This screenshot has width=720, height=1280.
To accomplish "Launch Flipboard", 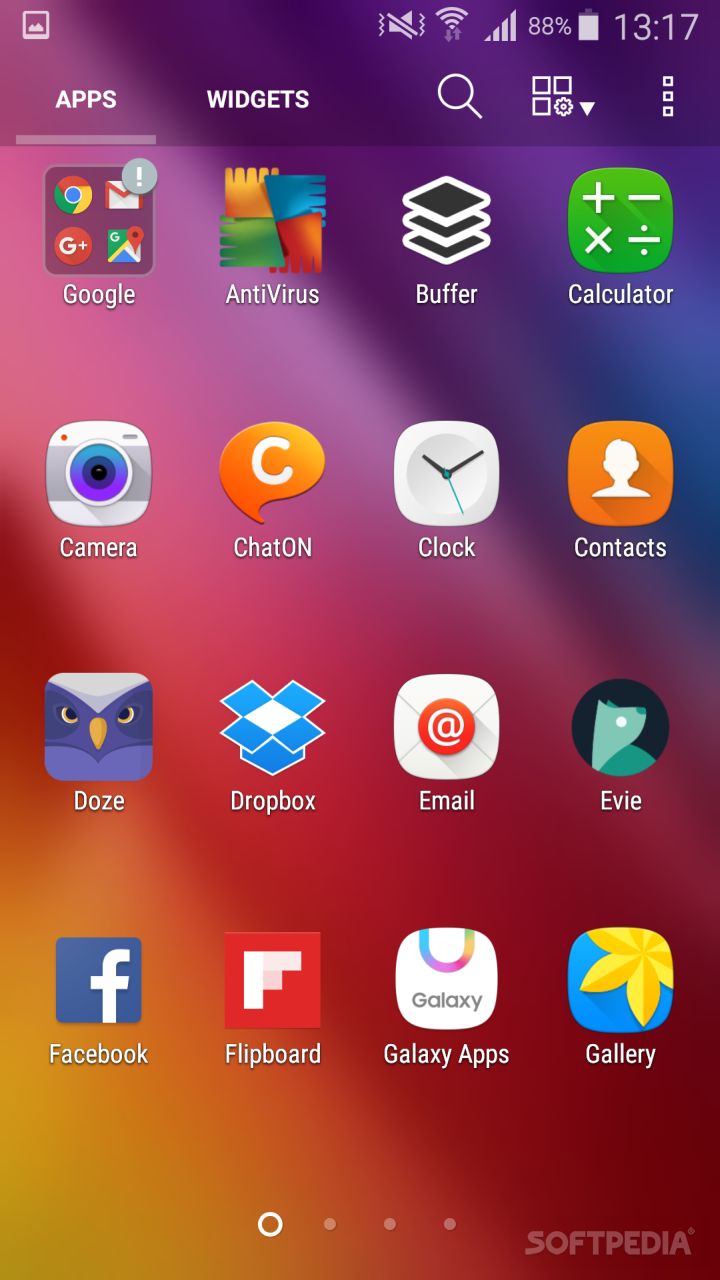I will 272,981.
